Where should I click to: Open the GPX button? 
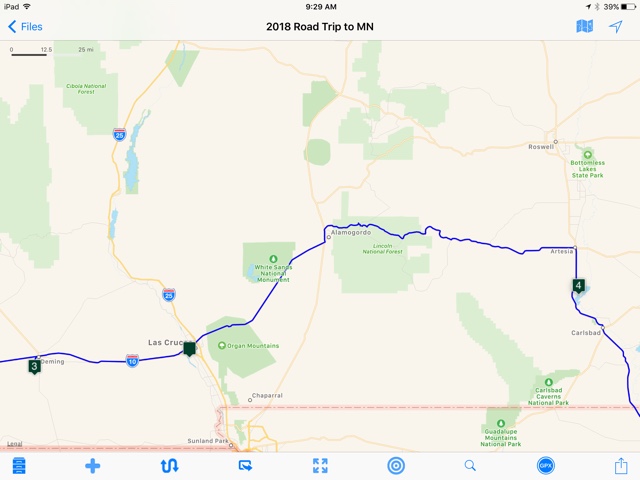546,465
